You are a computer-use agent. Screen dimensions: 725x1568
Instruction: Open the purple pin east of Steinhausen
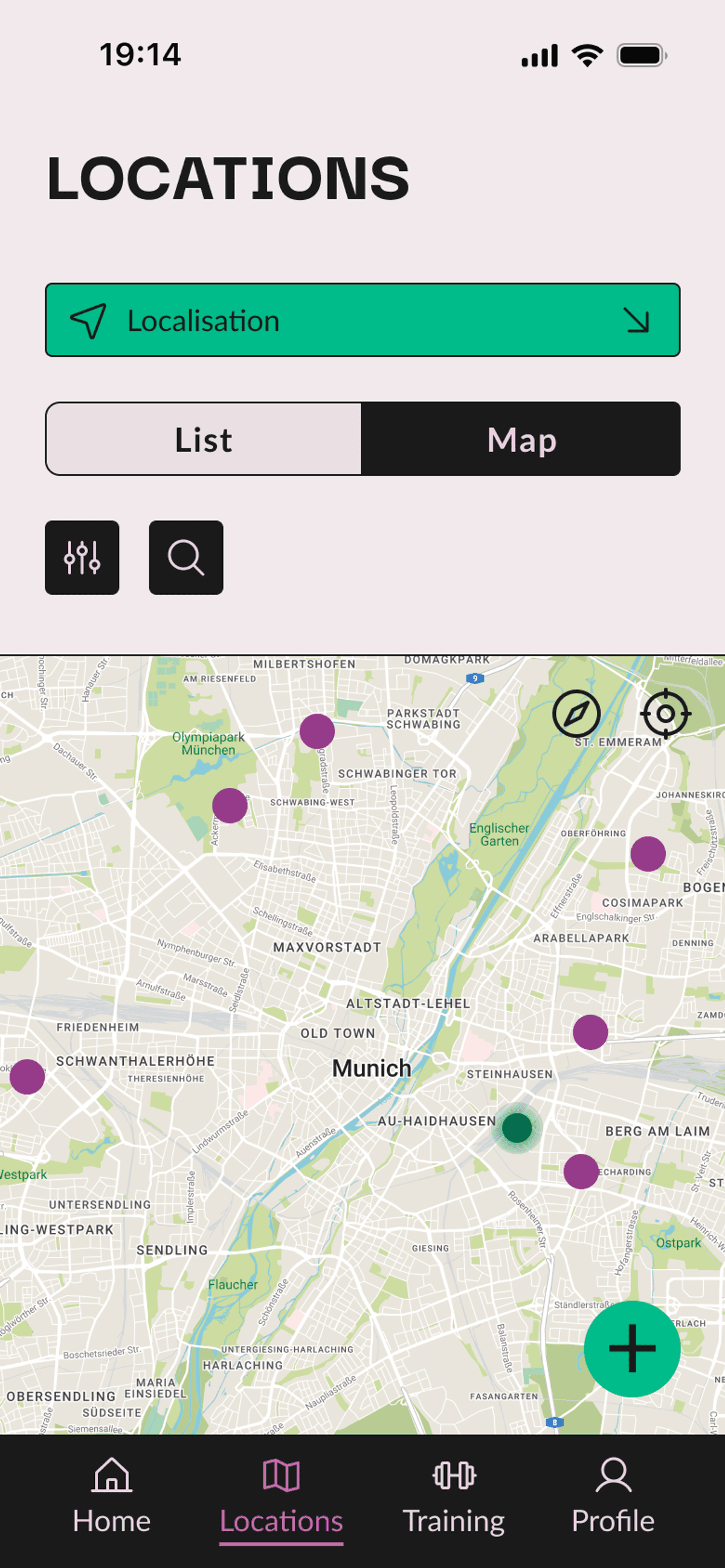coord(590,1032)
